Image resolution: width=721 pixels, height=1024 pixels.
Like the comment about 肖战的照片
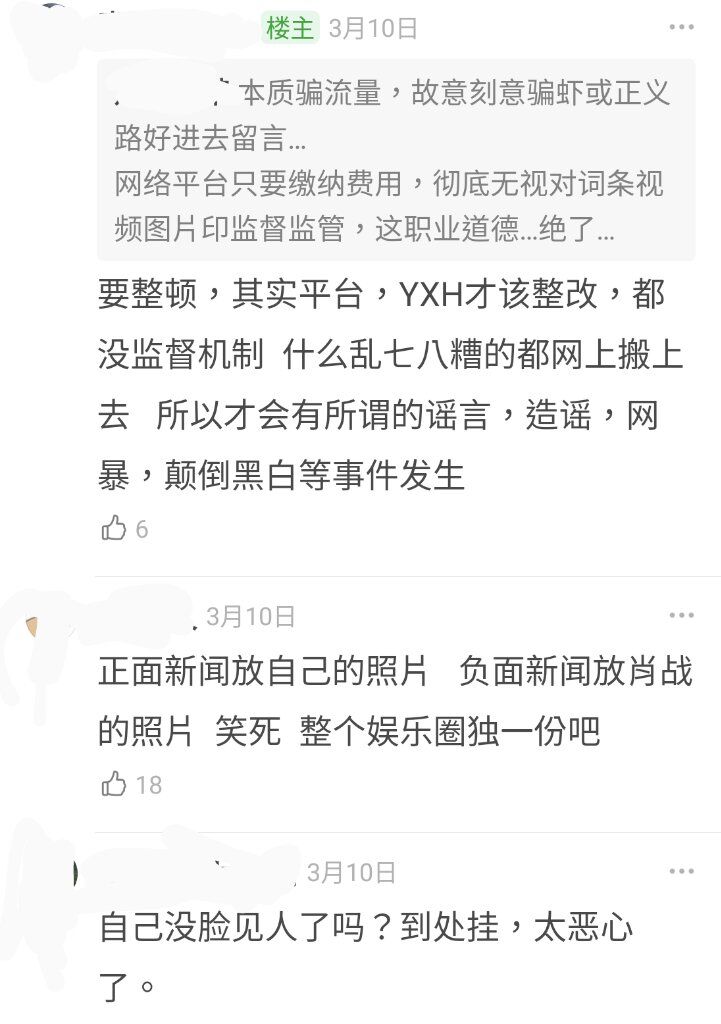tap(115, 785)
